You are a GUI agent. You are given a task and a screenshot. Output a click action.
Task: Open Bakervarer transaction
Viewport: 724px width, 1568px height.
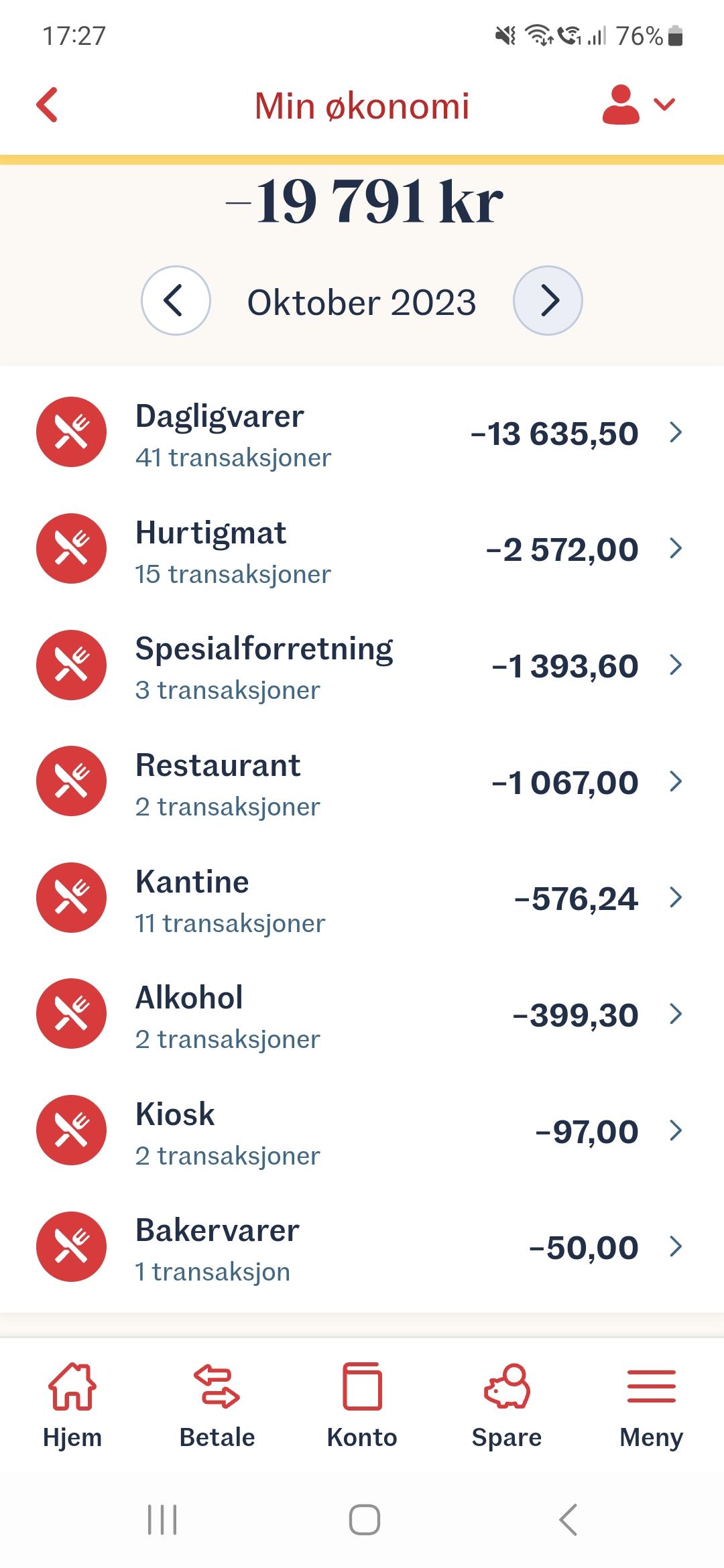click(x=362, y=1247)
